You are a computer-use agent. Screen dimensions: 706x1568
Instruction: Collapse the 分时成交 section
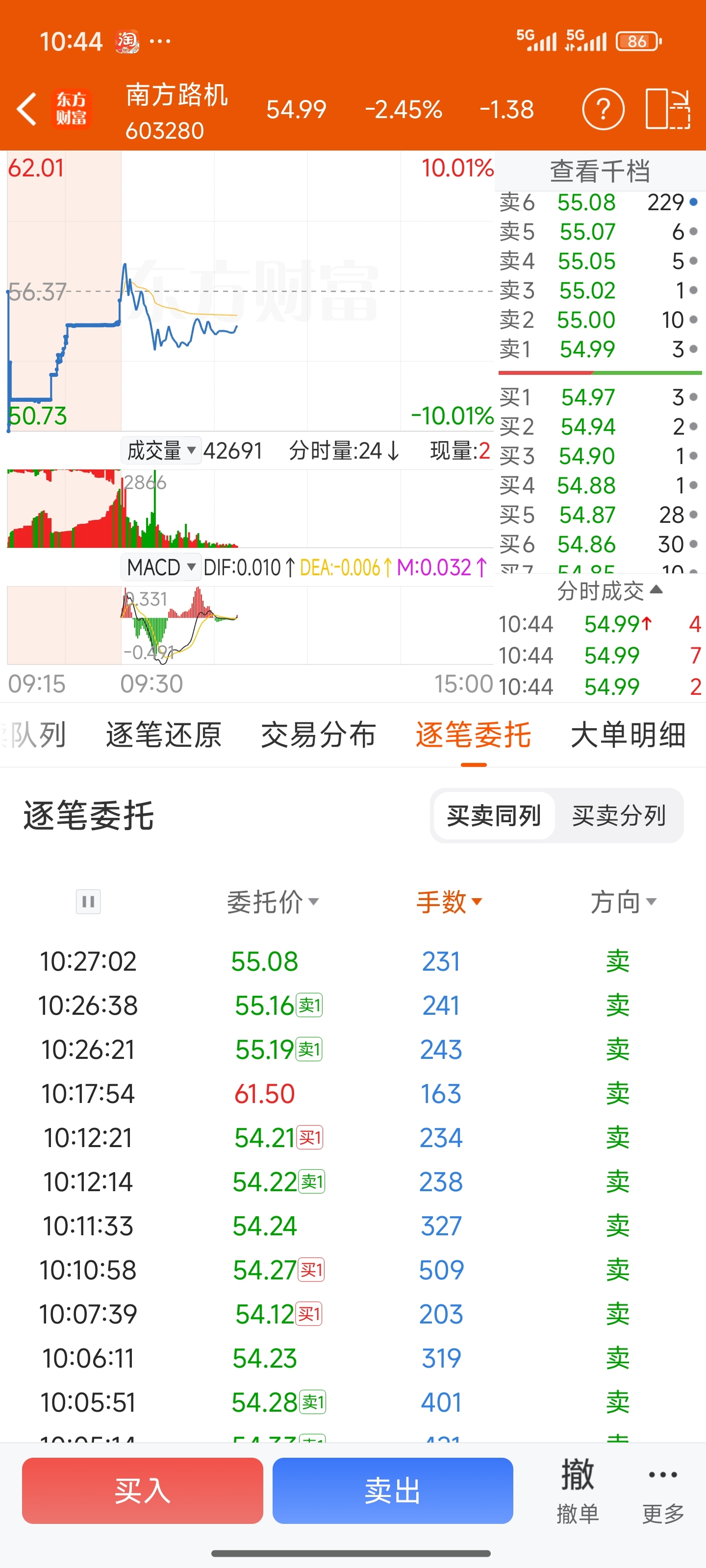(x=609, y=590)
